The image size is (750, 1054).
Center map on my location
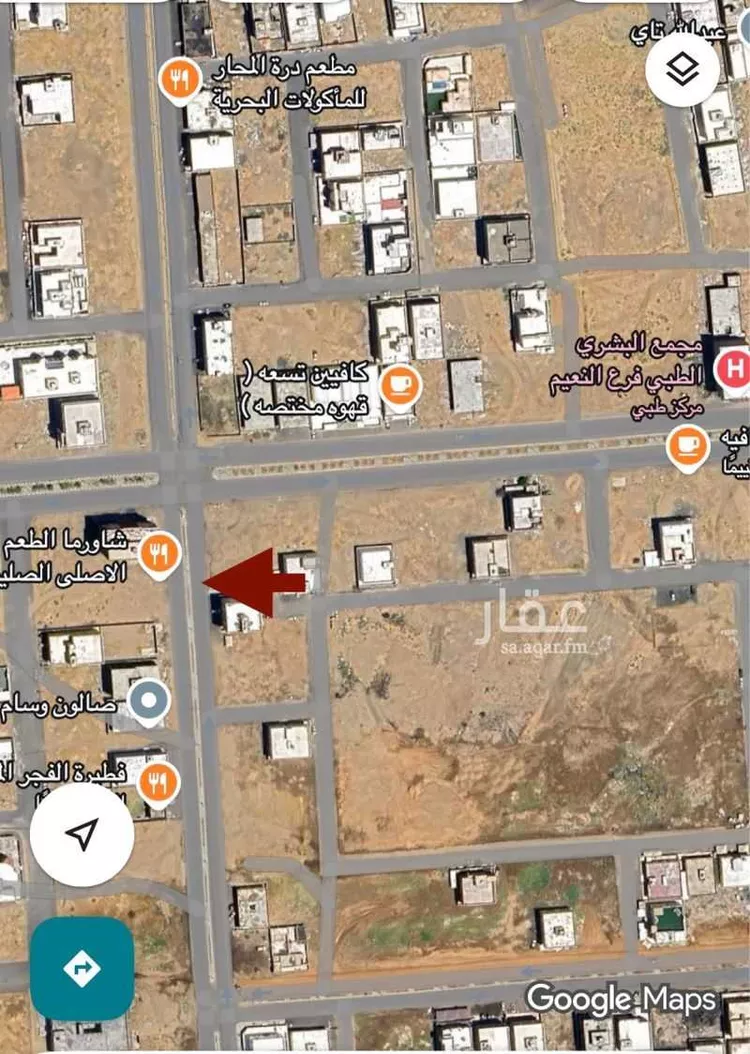[82, 834]
